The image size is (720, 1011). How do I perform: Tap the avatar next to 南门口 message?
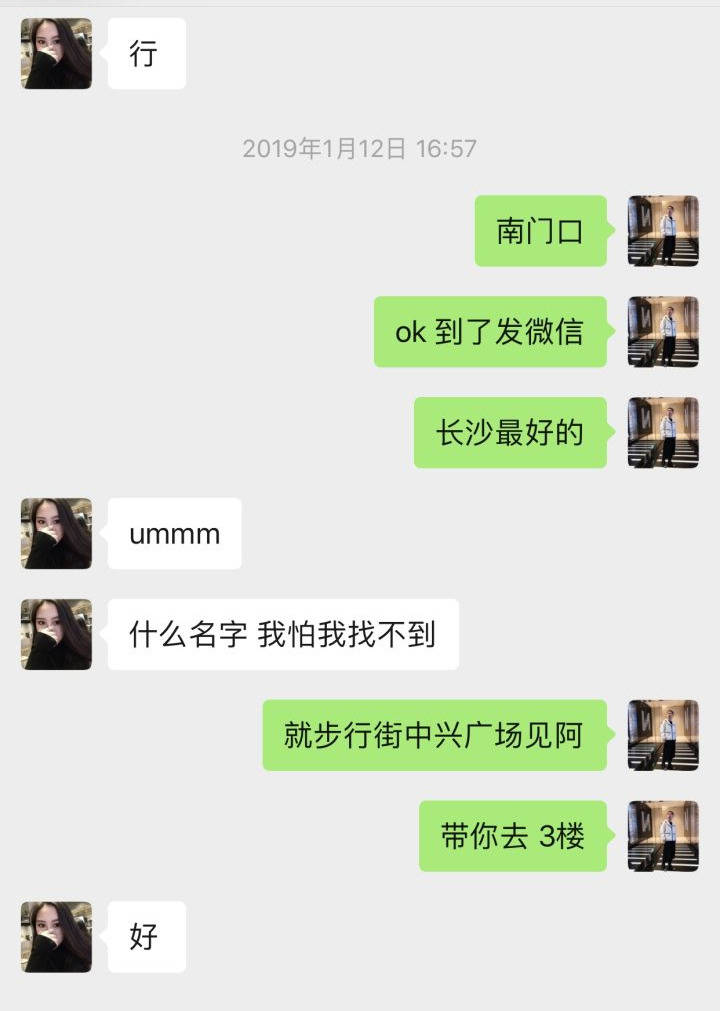tap(663, 231)
